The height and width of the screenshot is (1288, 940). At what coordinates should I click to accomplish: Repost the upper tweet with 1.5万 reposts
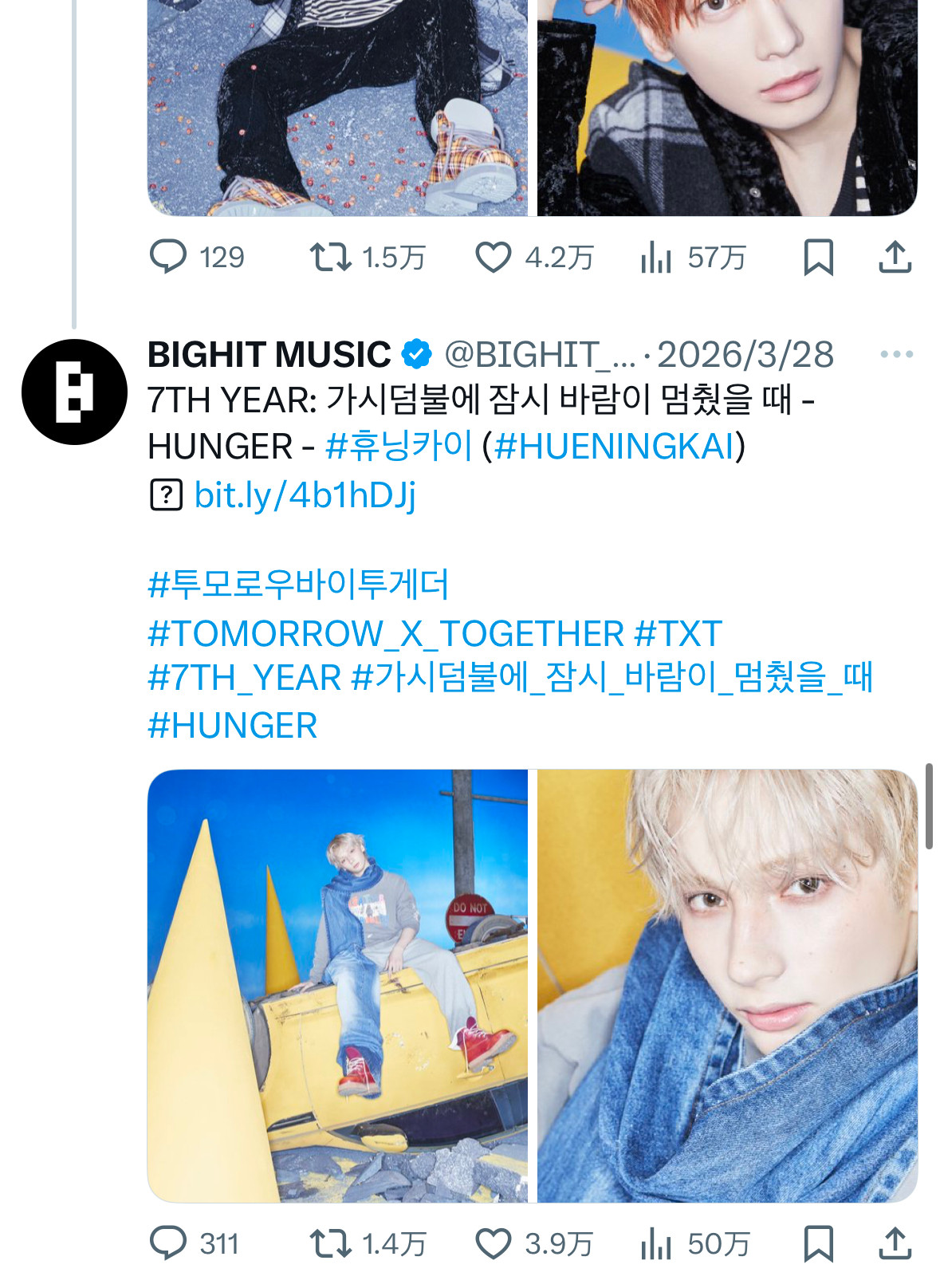pos(331,257)
